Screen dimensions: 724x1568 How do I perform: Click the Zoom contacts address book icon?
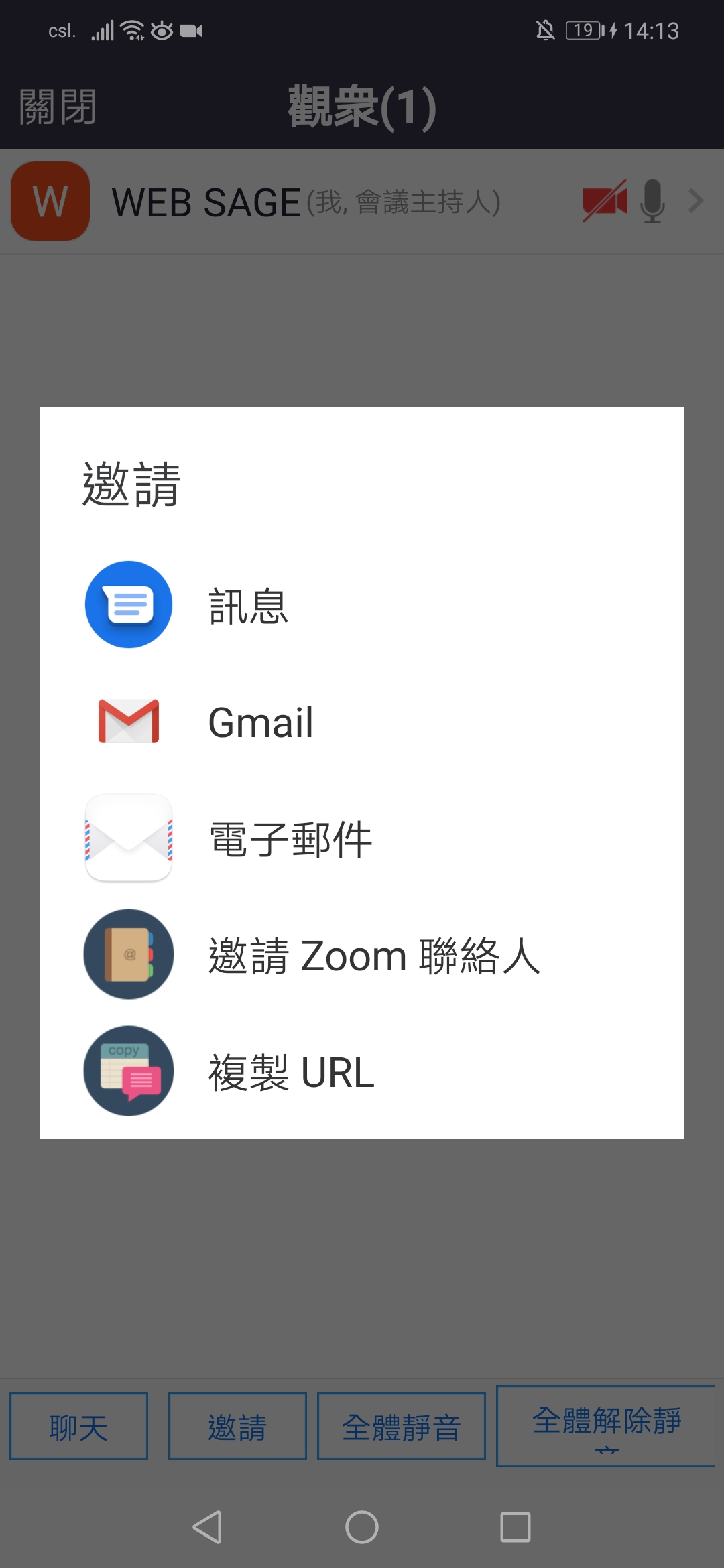pyautogui.click(x=128, y=954)
